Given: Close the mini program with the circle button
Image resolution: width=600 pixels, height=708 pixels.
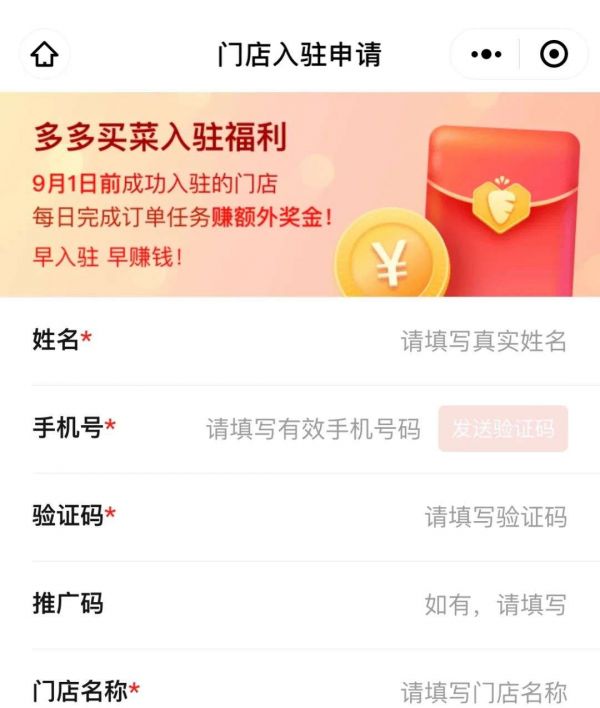Looking at the screenshot, I should click(x=553, y=54).
